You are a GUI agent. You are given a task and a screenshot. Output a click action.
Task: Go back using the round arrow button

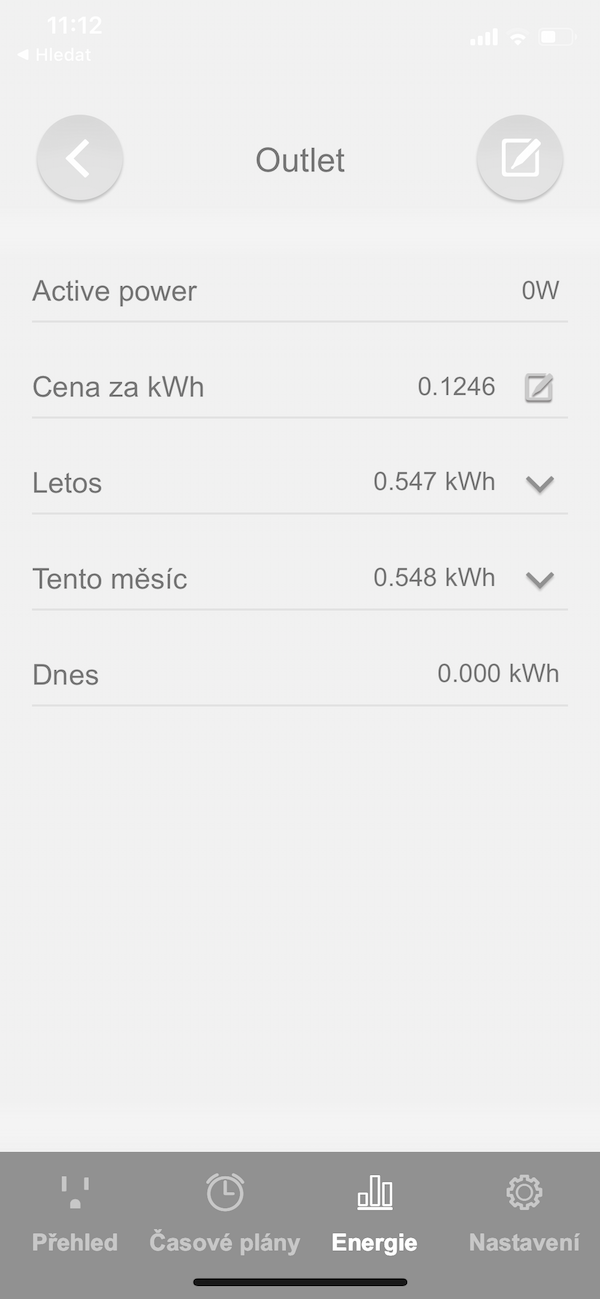point(80,159)
